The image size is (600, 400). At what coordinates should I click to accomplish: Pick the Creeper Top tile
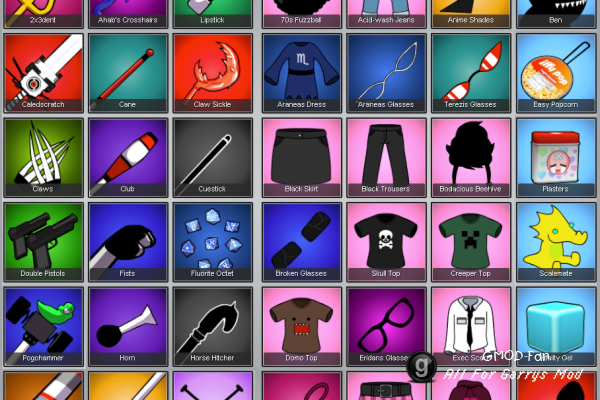pos(471,242)
